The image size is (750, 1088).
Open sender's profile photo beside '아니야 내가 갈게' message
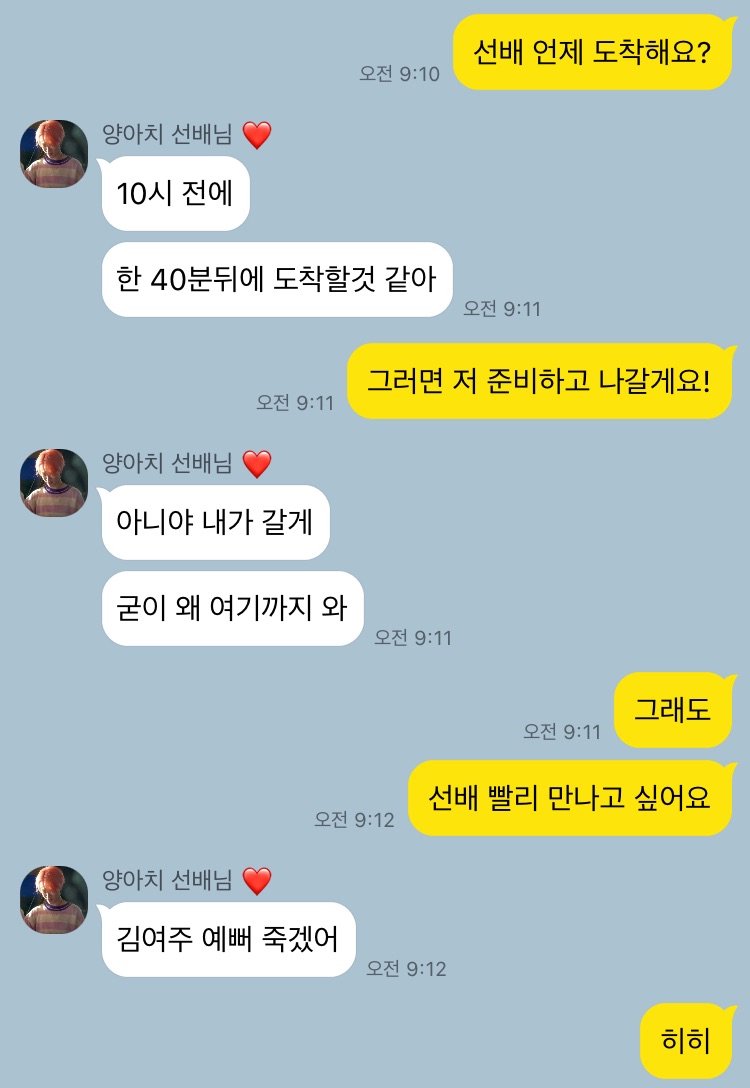[54, 483]
